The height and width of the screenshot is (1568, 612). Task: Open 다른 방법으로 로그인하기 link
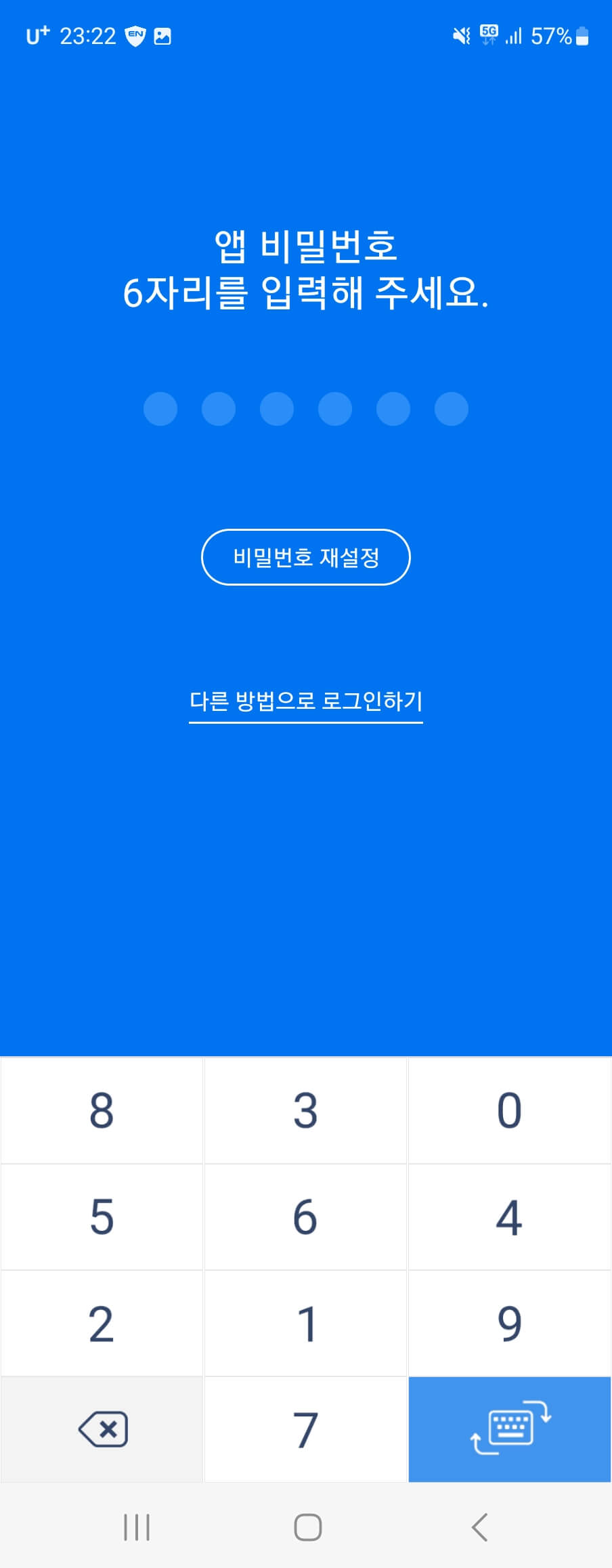306,702
